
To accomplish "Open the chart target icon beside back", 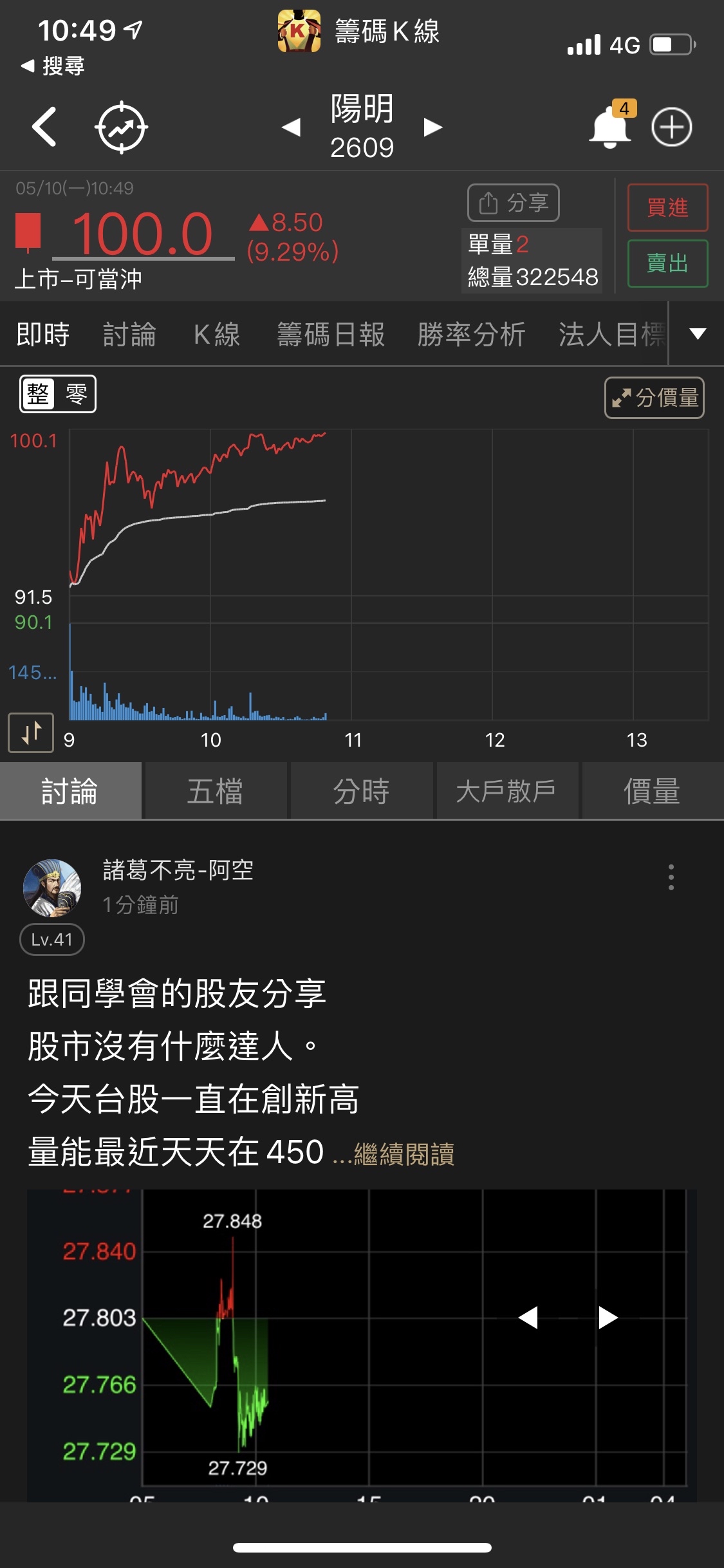I will tap(122, 127).
